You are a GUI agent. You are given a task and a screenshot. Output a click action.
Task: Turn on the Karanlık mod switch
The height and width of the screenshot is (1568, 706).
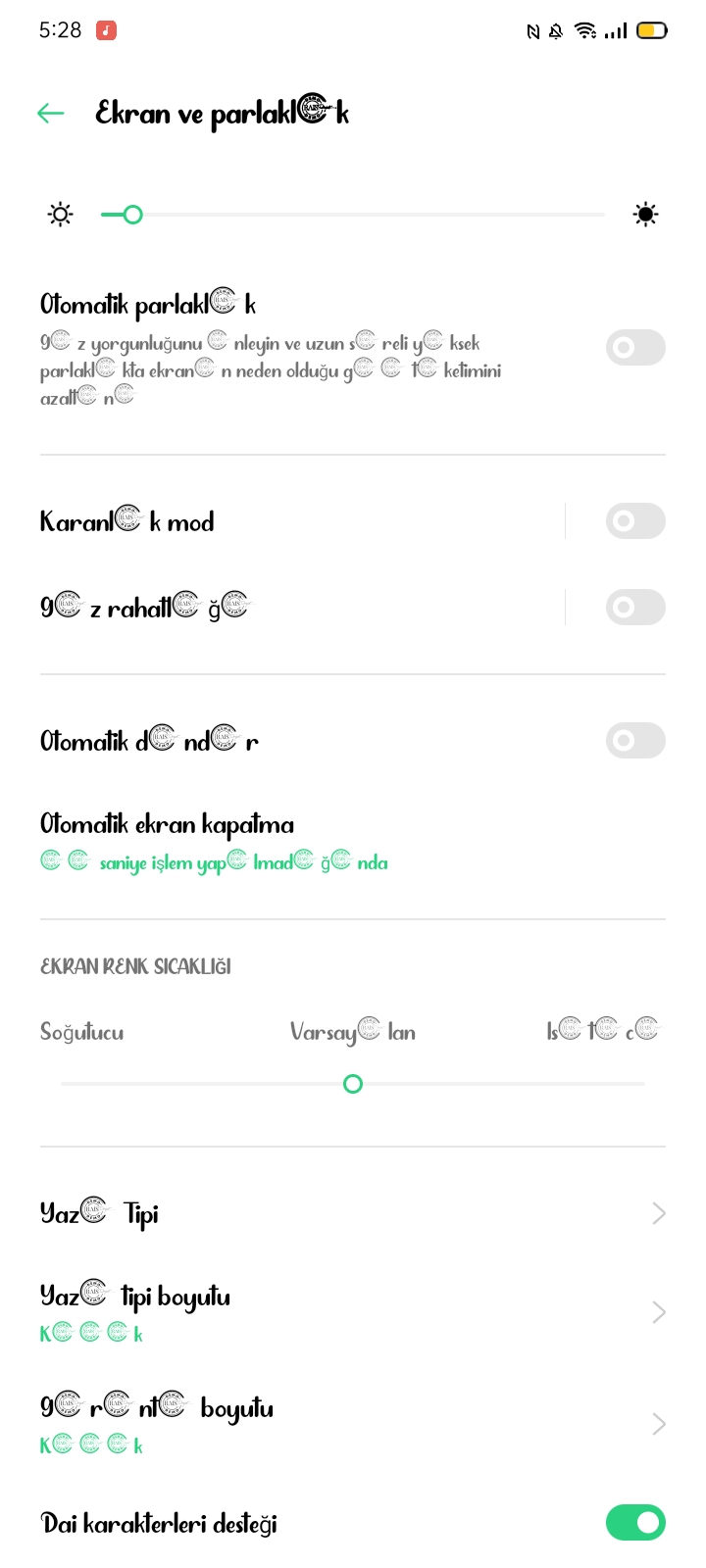coord(635,521)
